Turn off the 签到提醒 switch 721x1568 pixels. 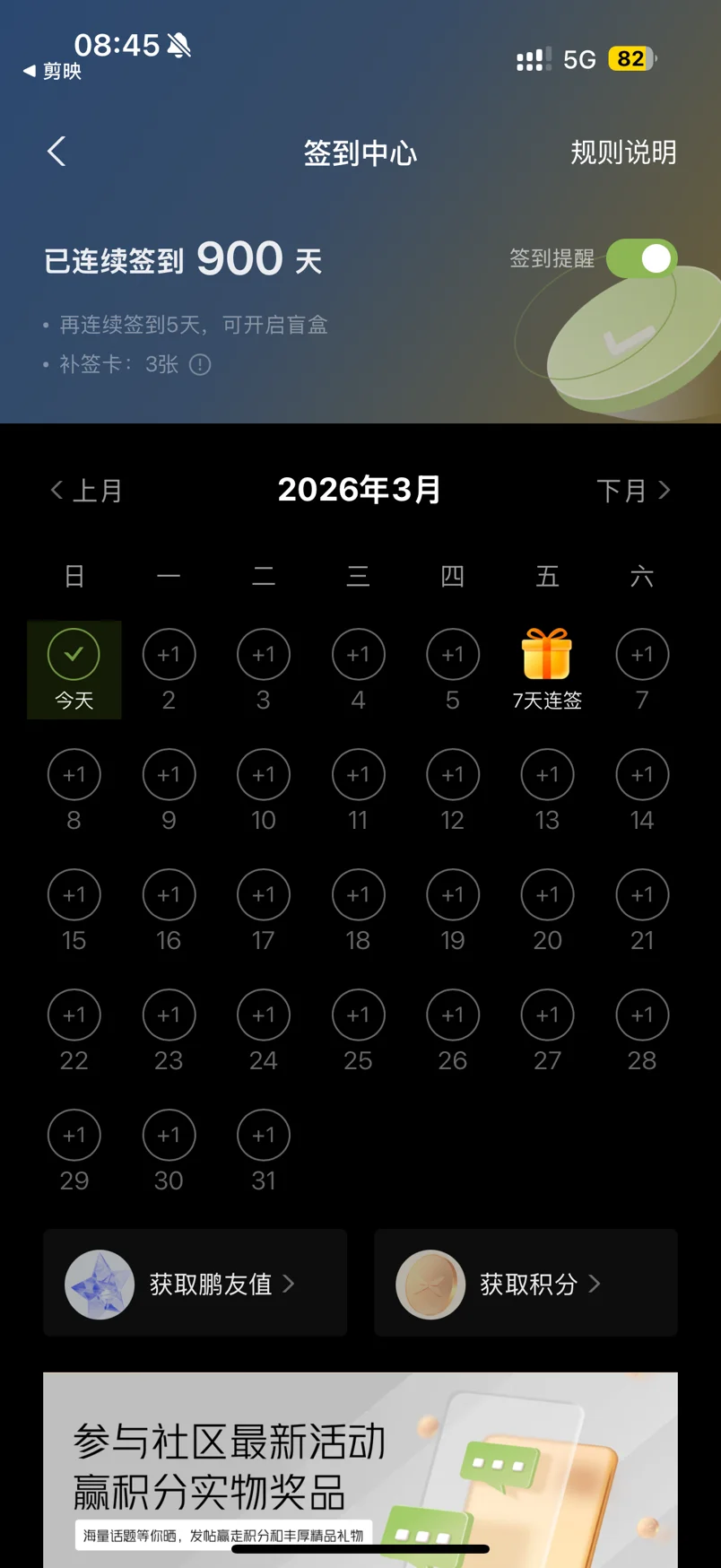click(x=641, y=259)
